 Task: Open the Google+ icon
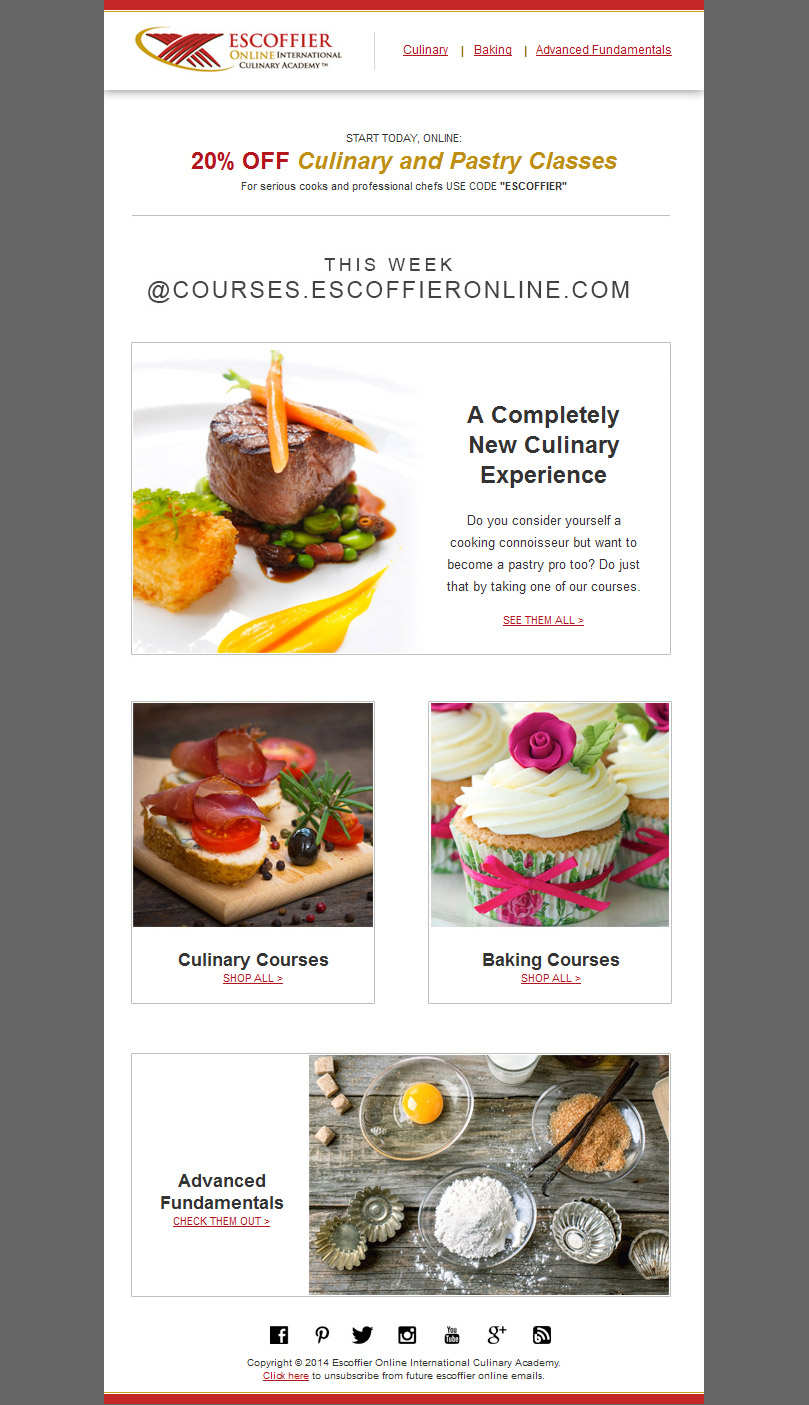496,1335
